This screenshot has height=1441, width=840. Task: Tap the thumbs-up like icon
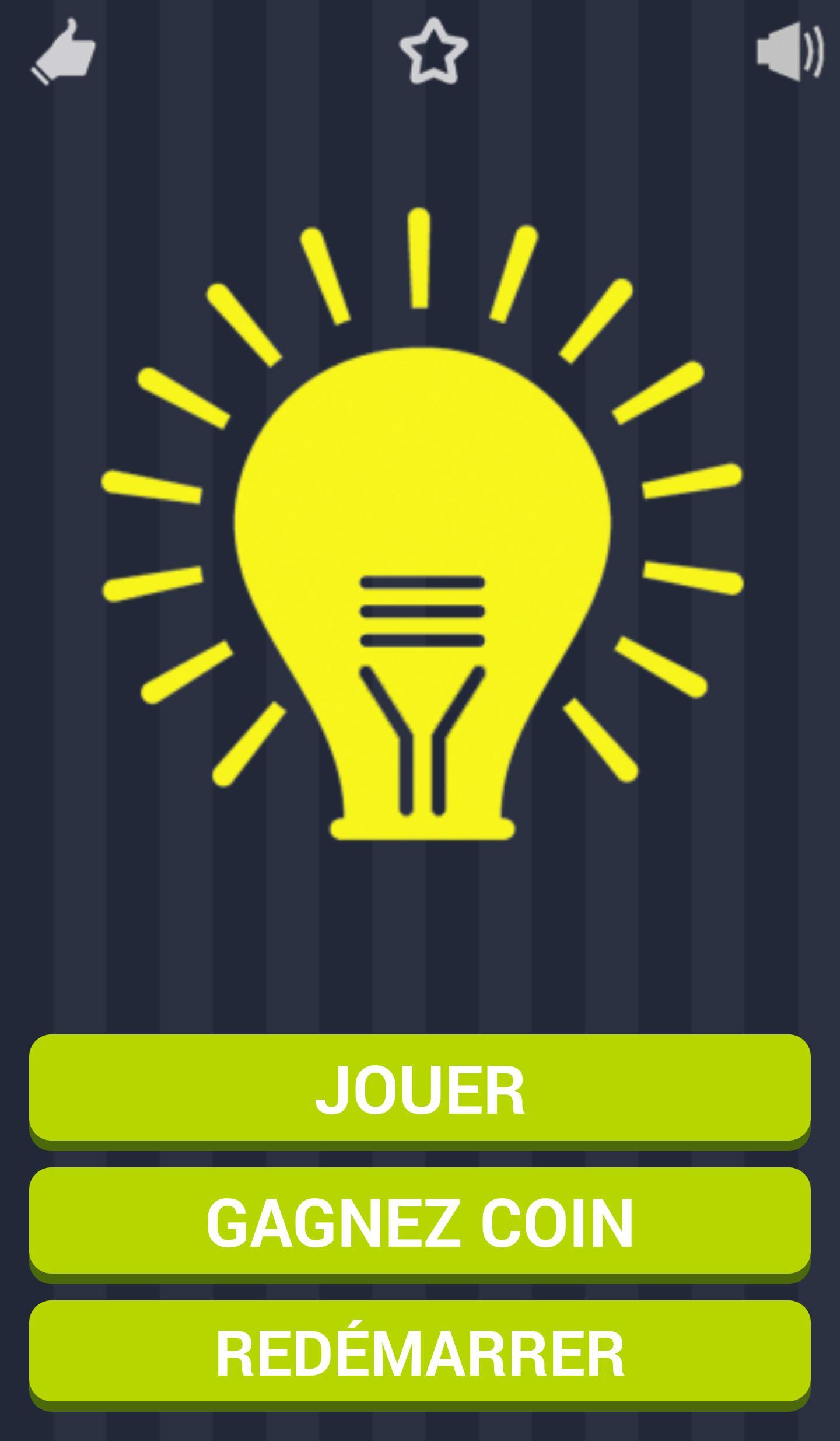click(64, 53)
